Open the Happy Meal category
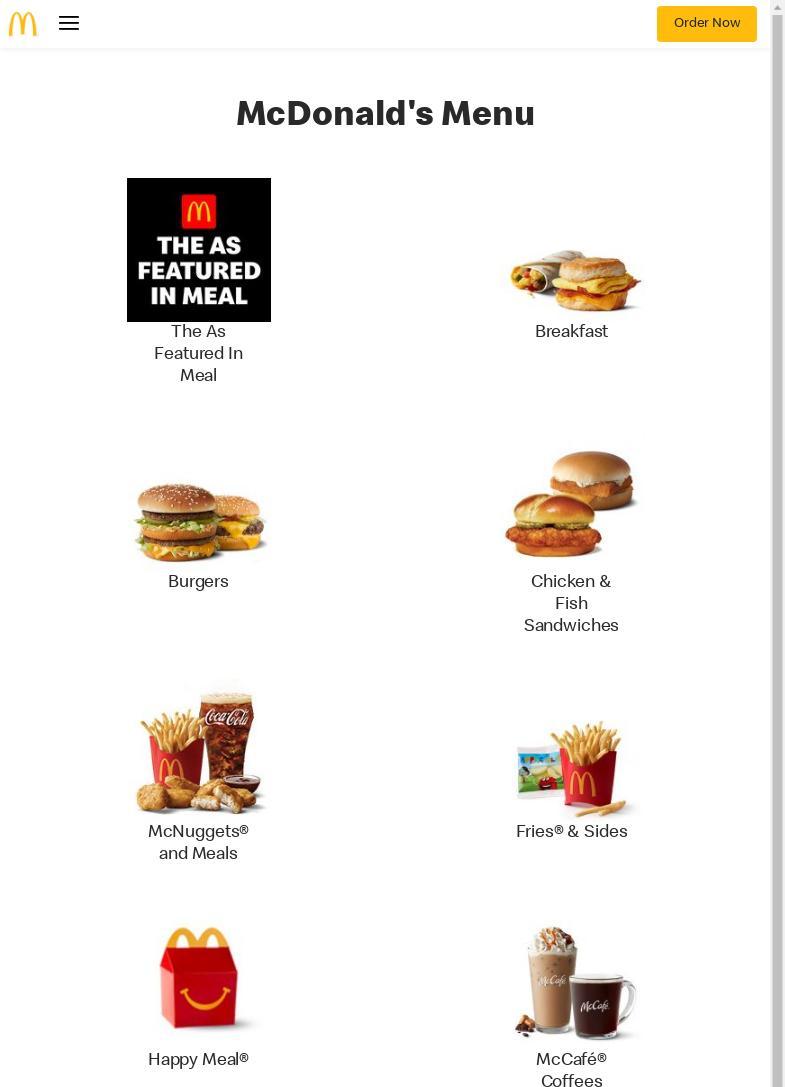The width and height of the screenshot is (785, 1087). [x=199, y=979]
